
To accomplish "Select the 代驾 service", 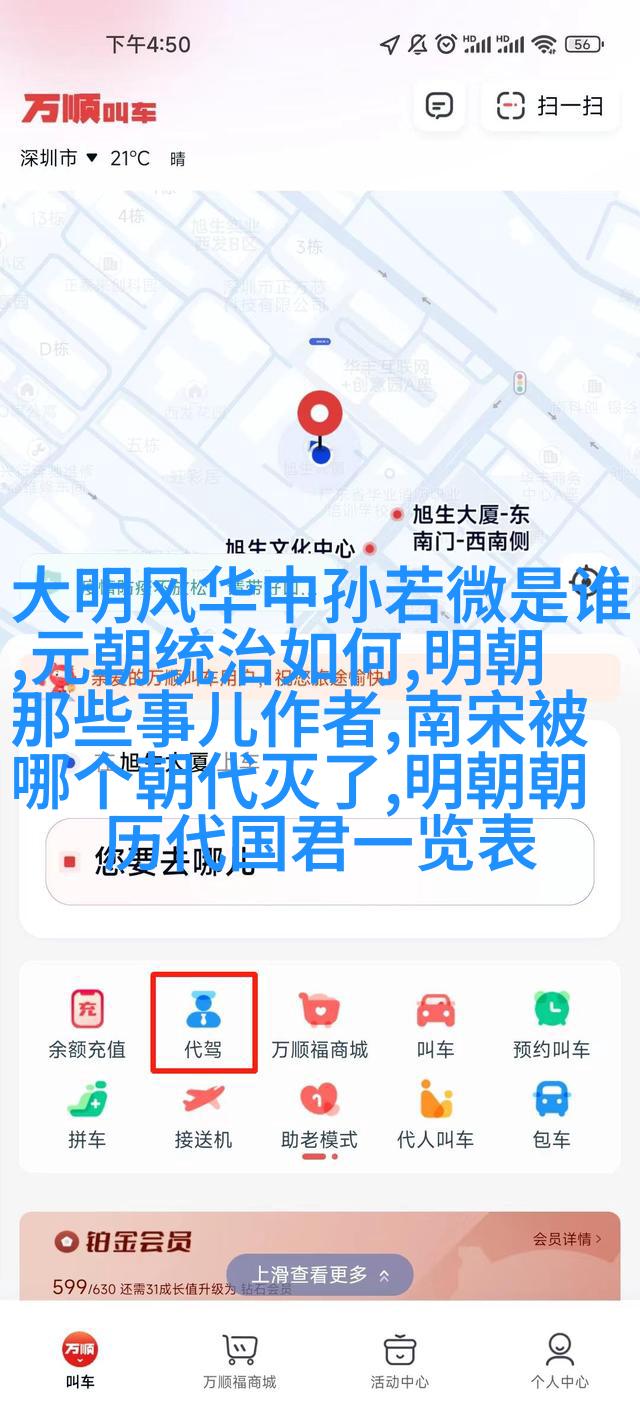I will click(203, 1023).
